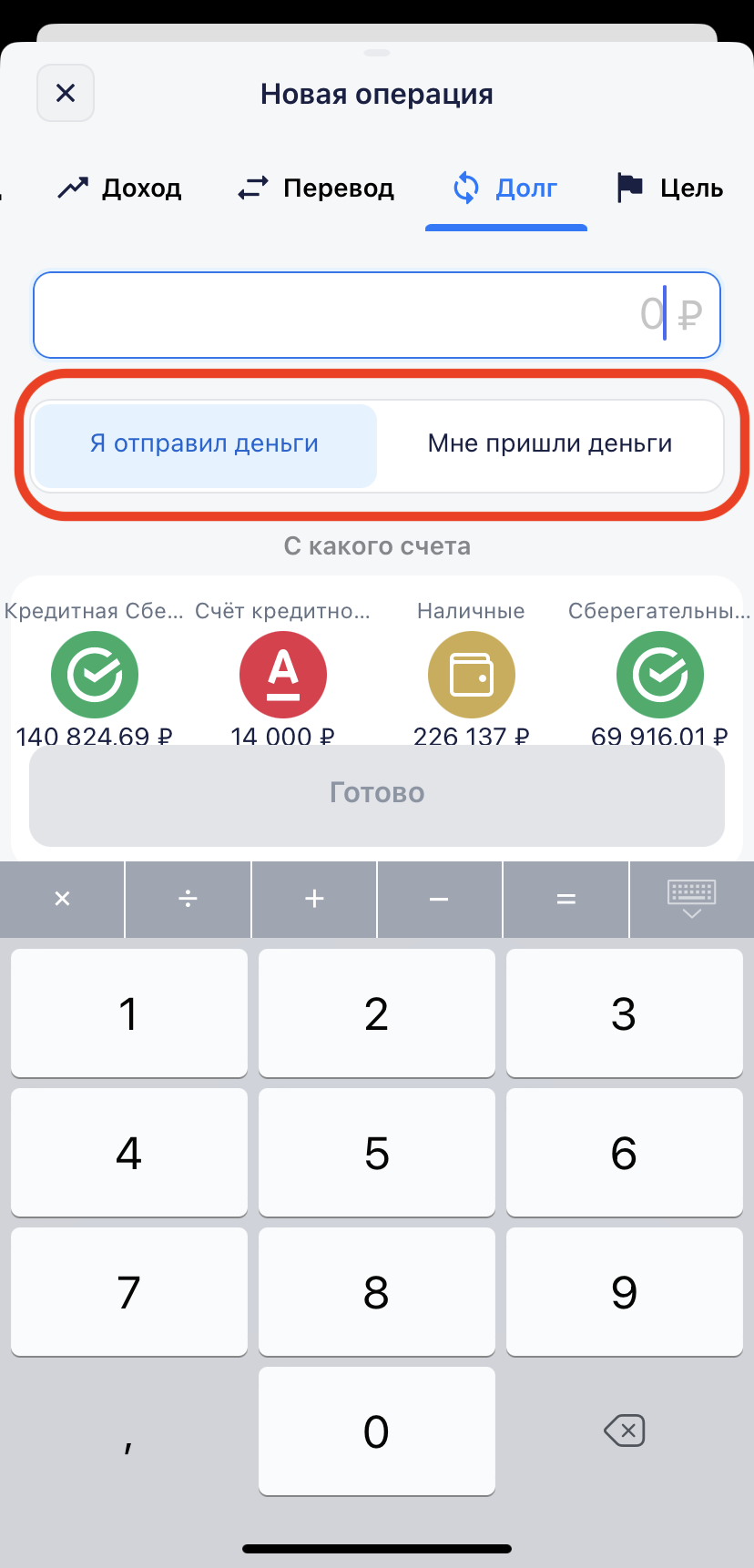Screen dimensions: 754x1568
Task: Pick the Наличные cash account
Action: click(x=472, y=675)
